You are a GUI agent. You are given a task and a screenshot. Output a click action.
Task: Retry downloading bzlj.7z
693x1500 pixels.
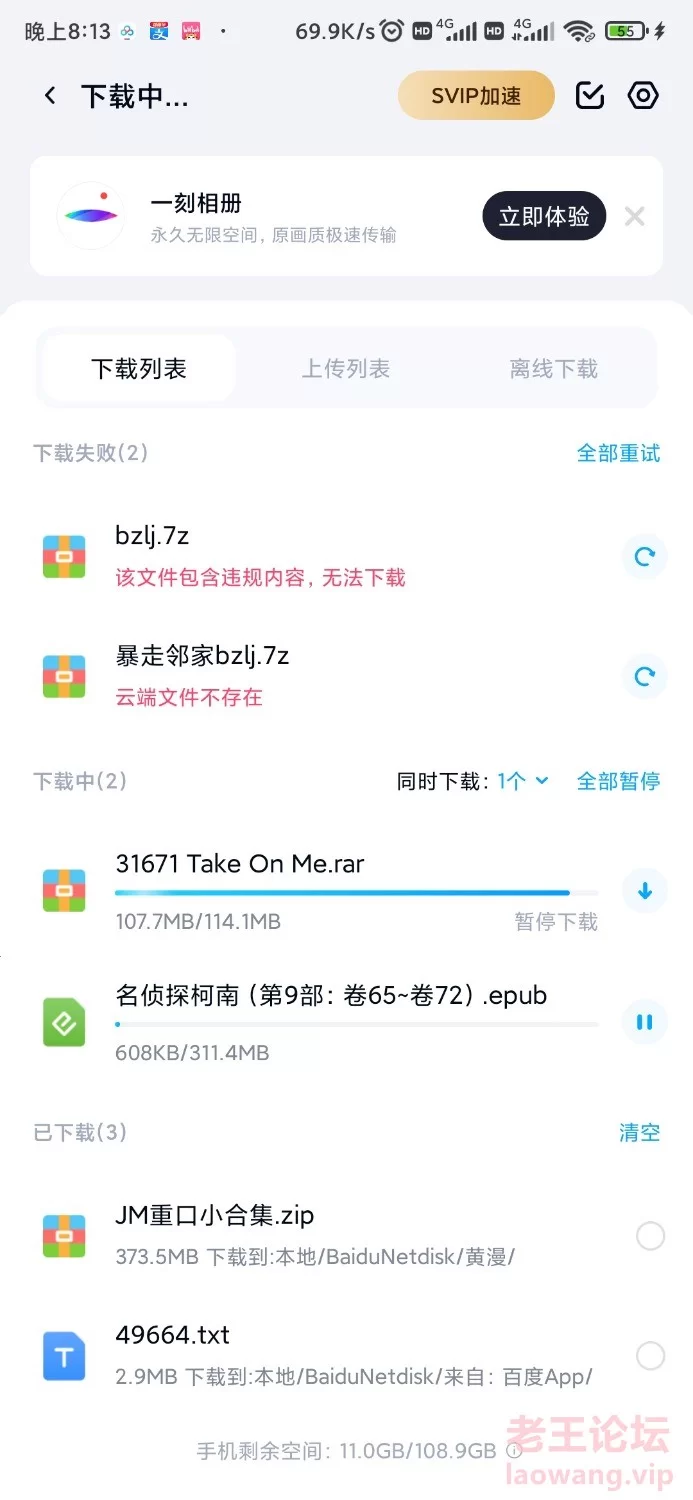pyautogui.click(x=645, y=556)
